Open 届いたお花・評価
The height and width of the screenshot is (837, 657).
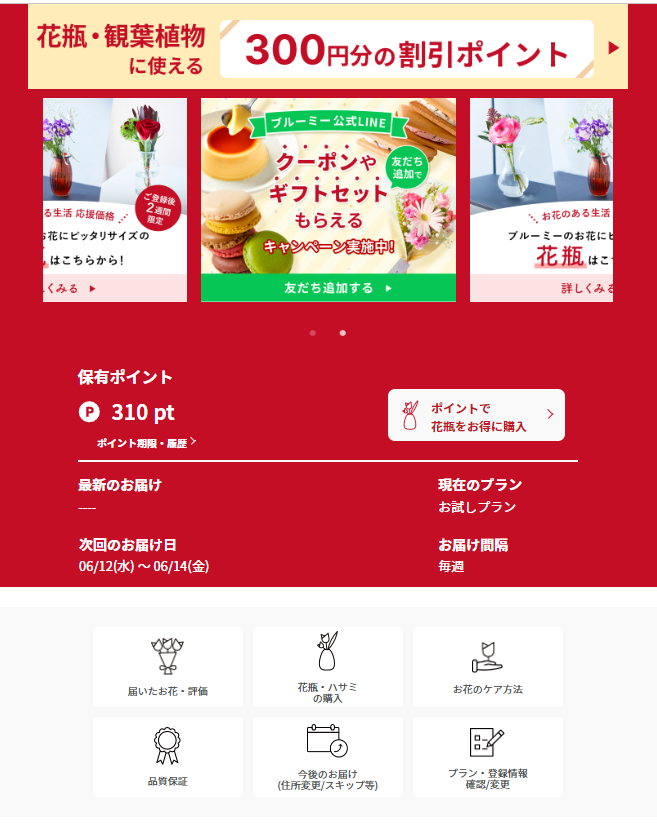(168, 667)
